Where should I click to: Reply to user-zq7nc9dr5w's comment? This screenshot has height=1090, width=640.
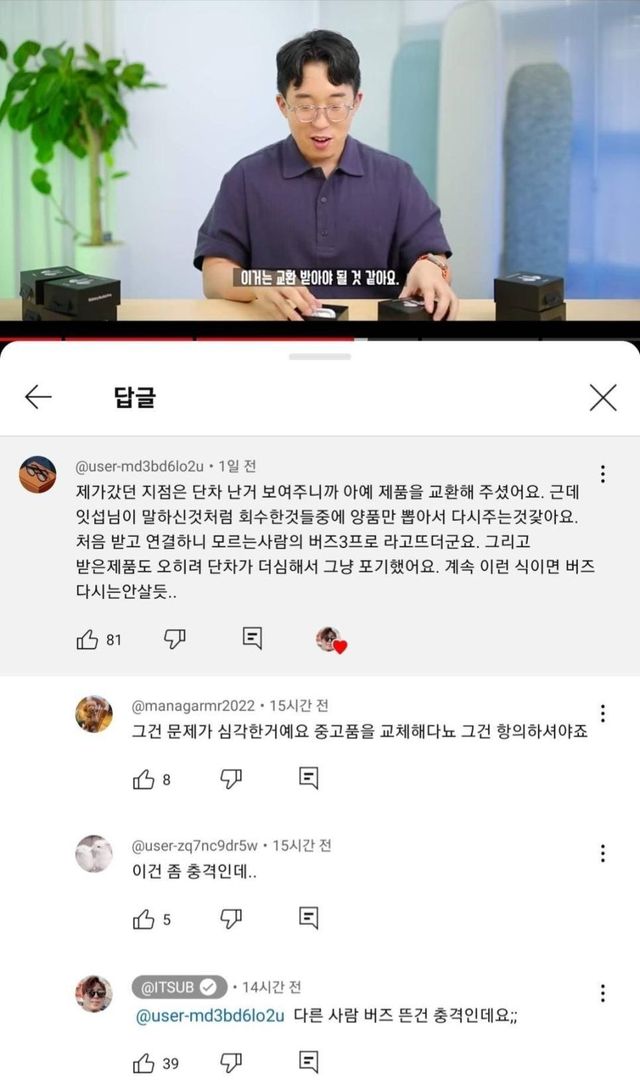[x=309, y=917]
